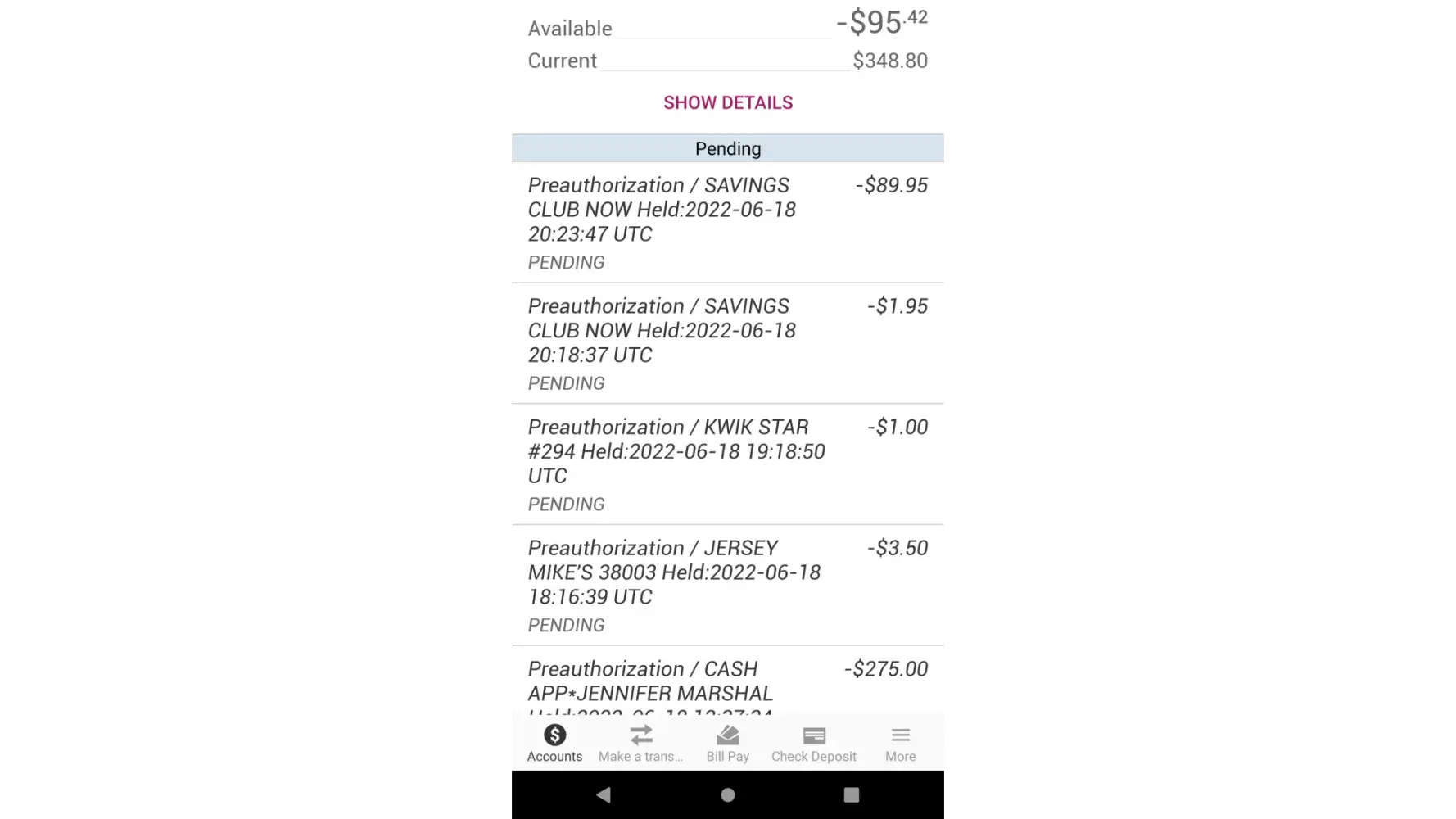Open the More menu tab
Image resolution: width=1456 pixels, height=819 pixels.
point(900,744)
